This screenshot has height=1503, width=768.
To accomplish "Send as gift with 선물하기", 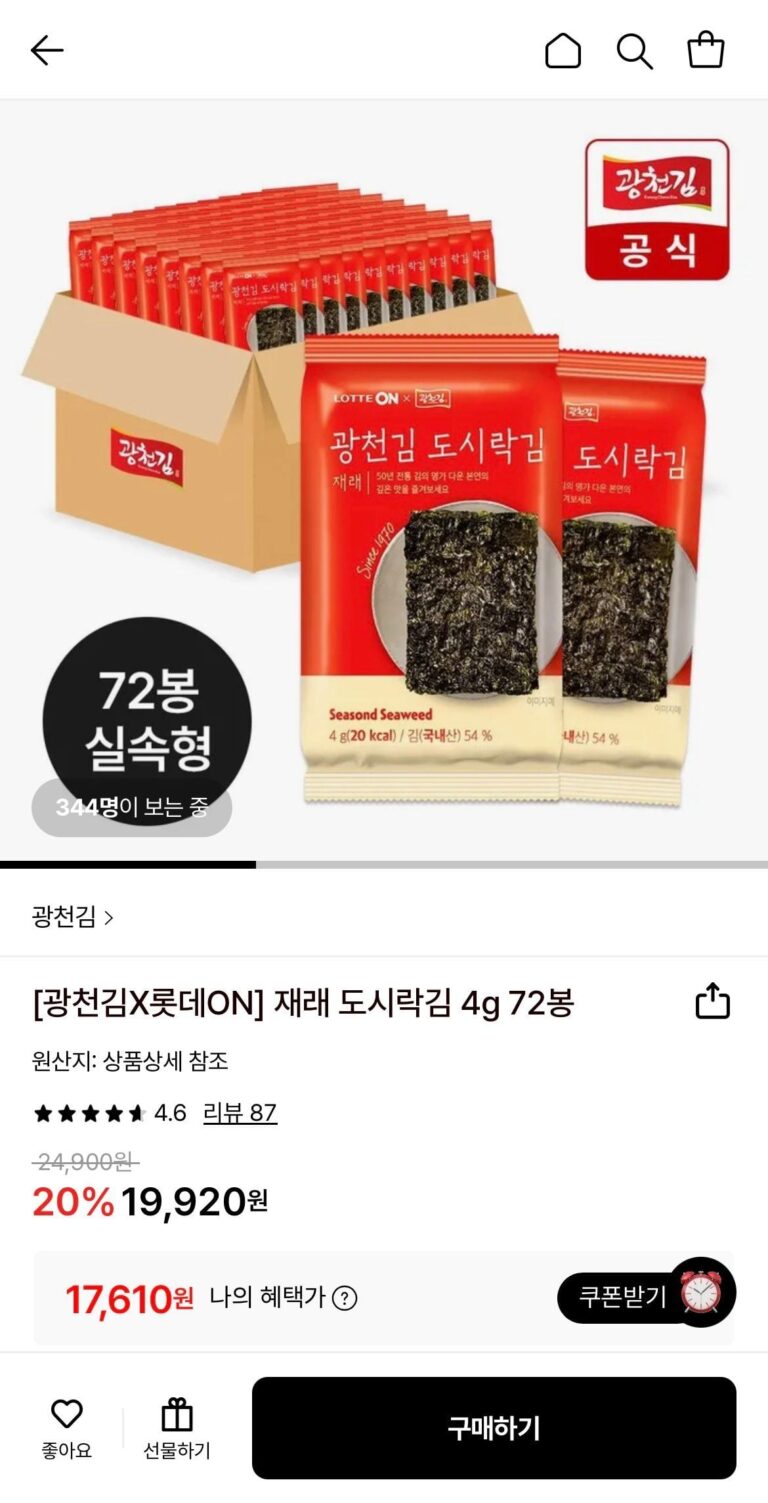I will point(177,1427).
